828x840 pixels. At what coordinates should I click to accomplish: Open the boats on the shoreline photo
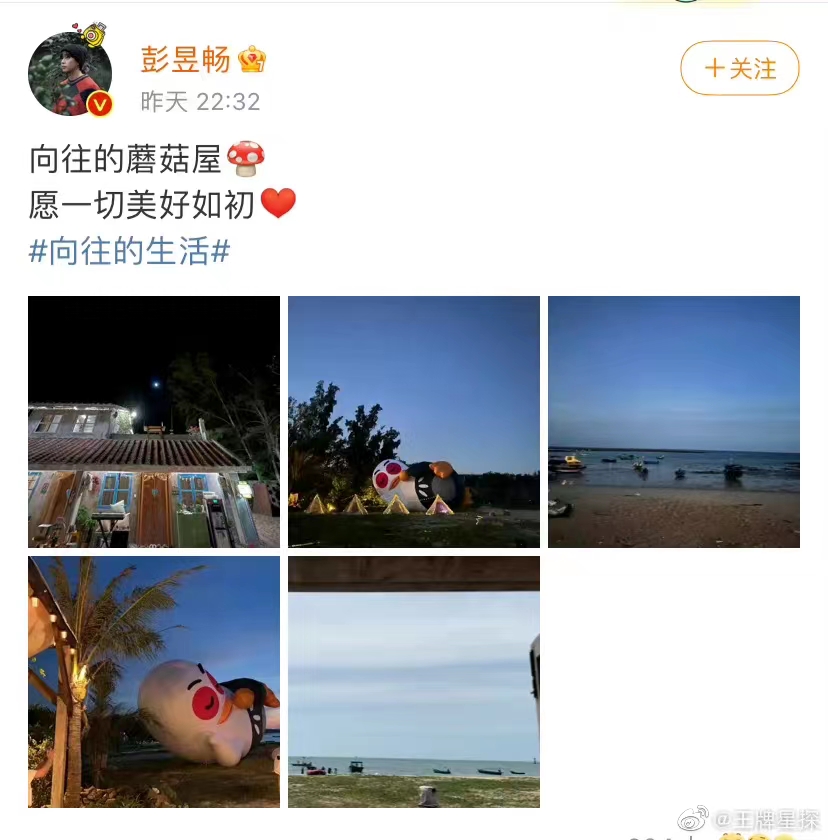[x=674, y=421]
